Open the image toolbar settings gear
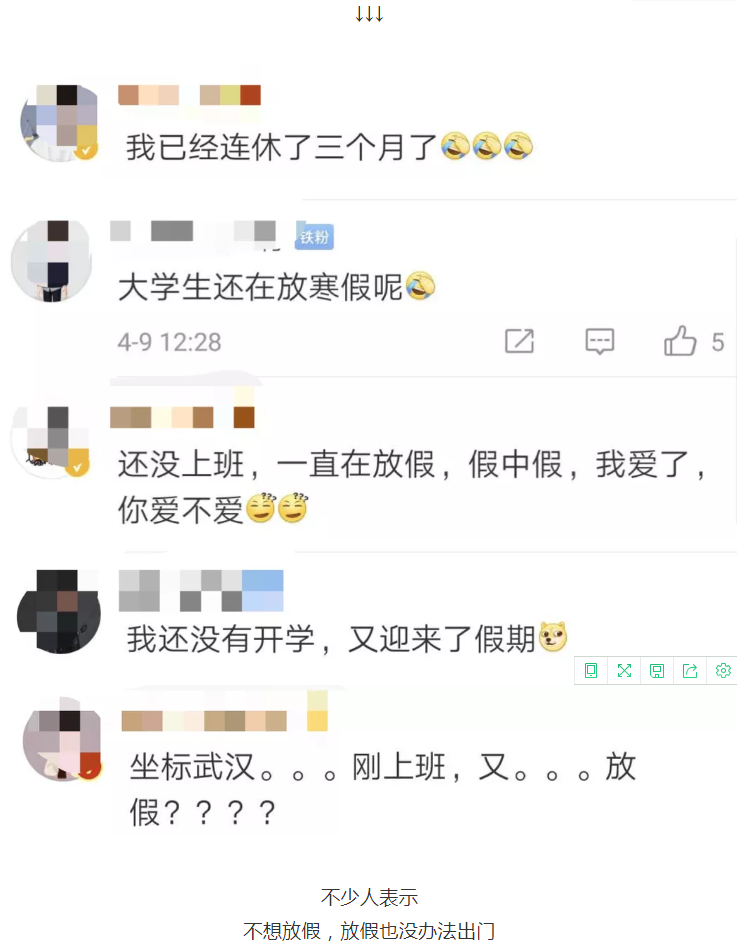 pos(723,670)
